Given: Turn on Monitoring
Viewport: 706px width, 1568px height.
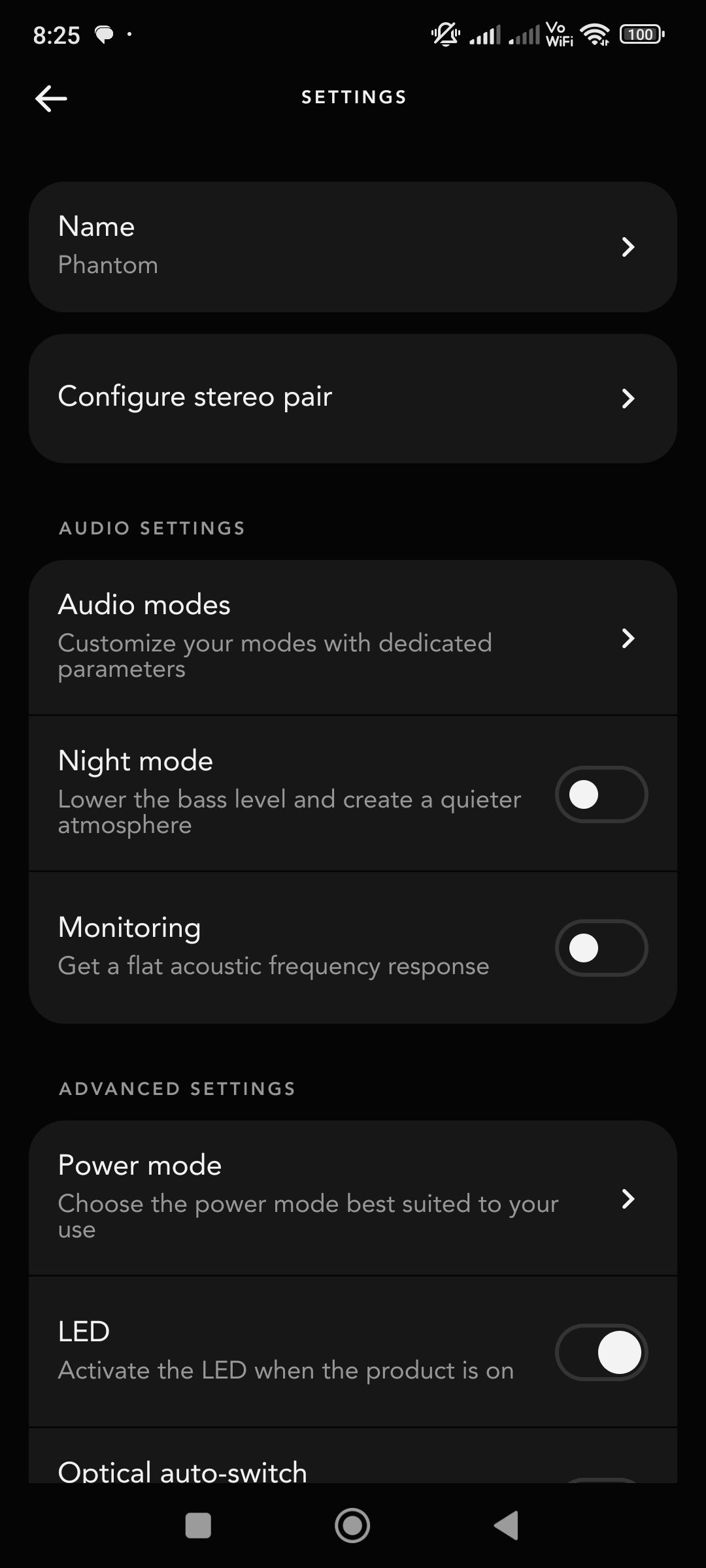Looking at the screenshot, I should point(601,948).
